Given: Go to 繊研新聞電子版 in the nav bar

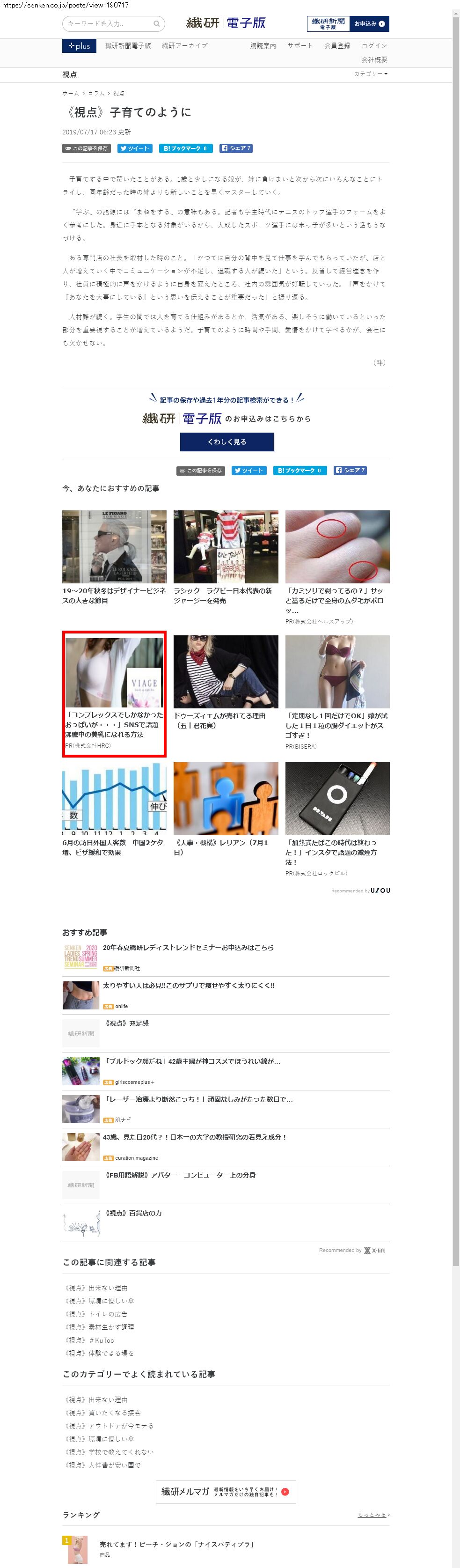Looking at the screenshot, I should (128, 46).
